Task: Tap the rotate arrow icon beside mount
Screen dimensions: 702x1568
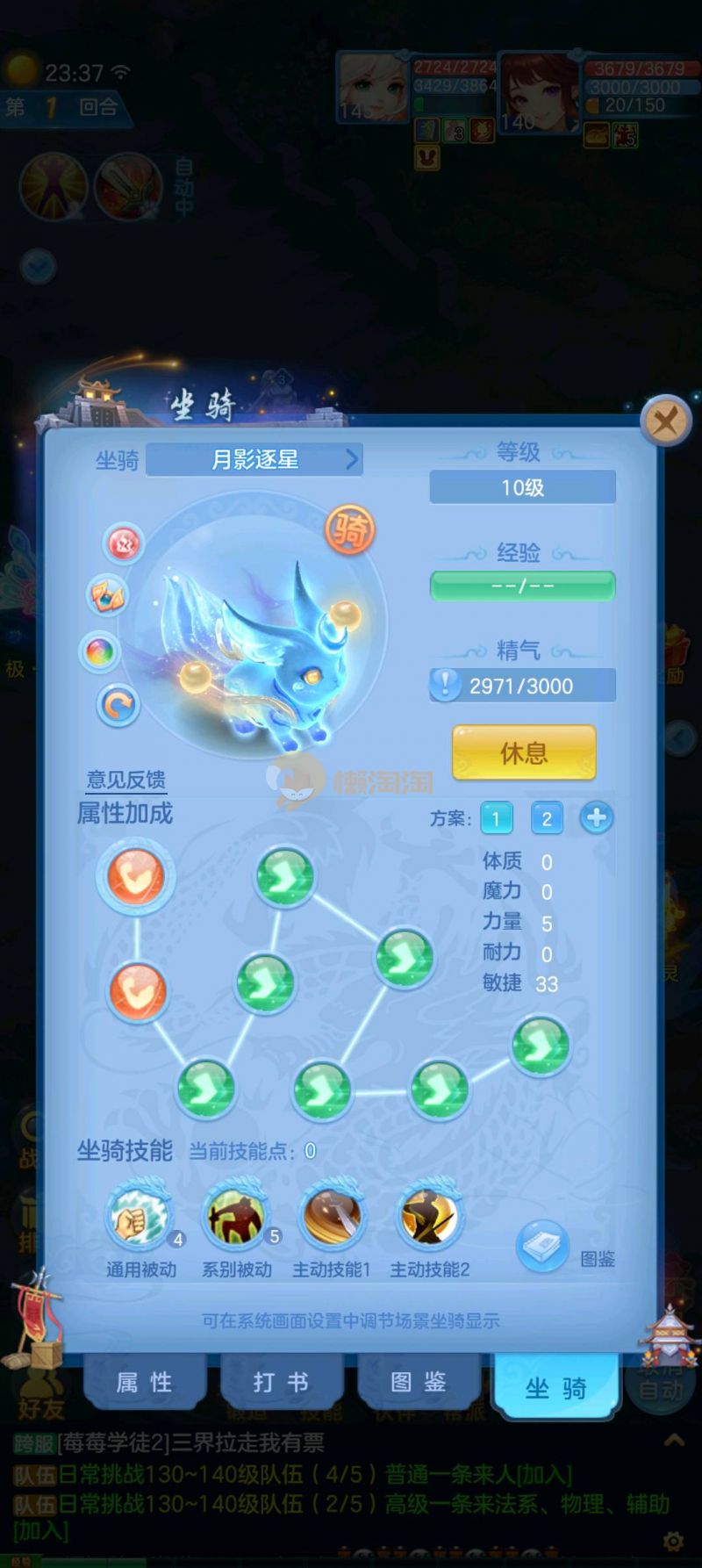Action: coord(118,704)
